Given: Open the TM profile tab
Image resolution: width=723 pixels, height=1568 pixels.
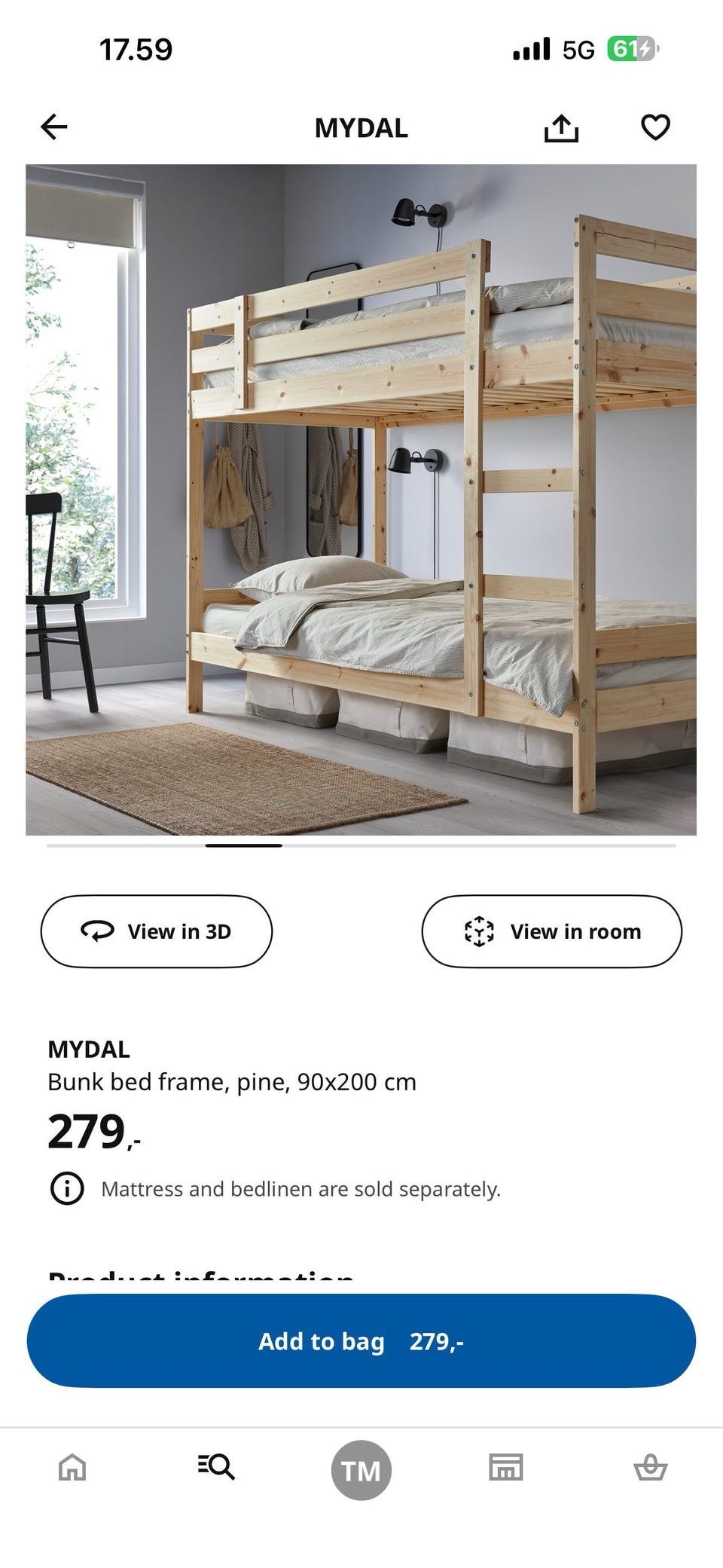Looking at the screenshot, I should pyautogui.click(x=361, y=1470).
